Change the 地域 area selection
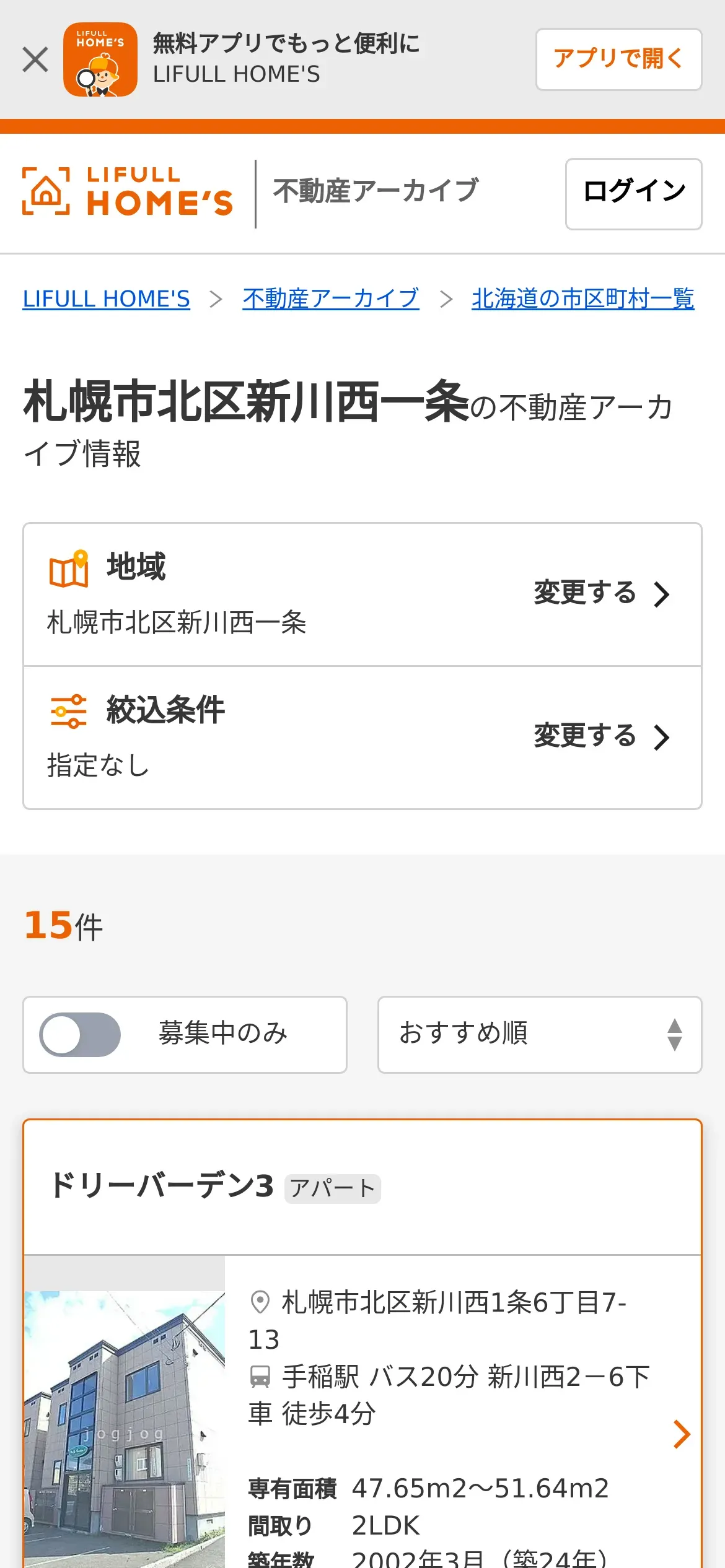Image resolution: width=725 pixels, height=1568 pixels. [x=601, y=594]
